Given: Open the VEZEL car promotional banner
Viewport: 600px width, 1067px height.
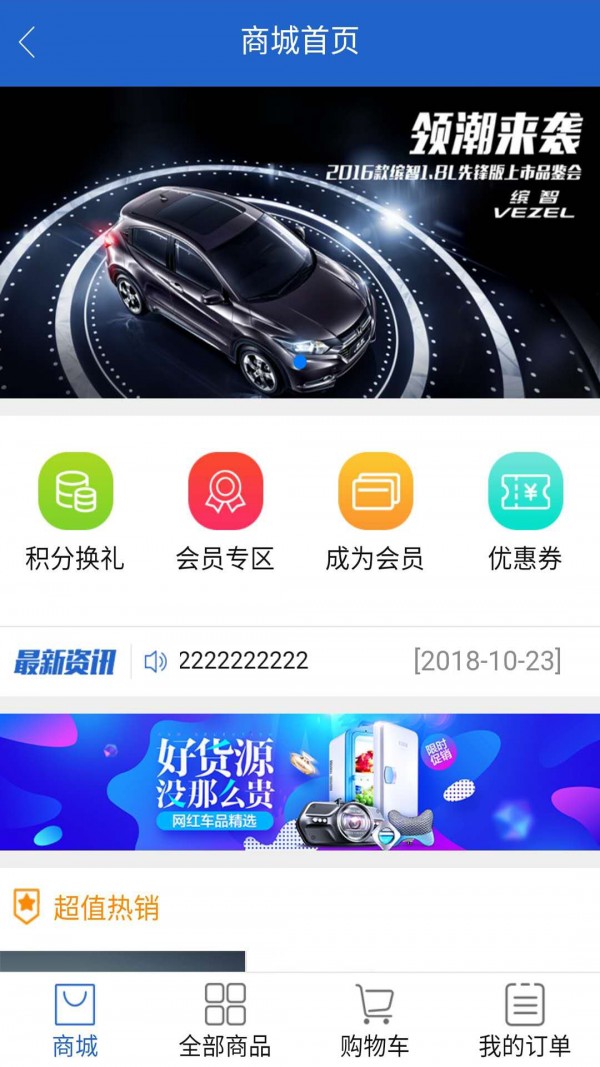Looking at the screenshot, I should [300, 242].
